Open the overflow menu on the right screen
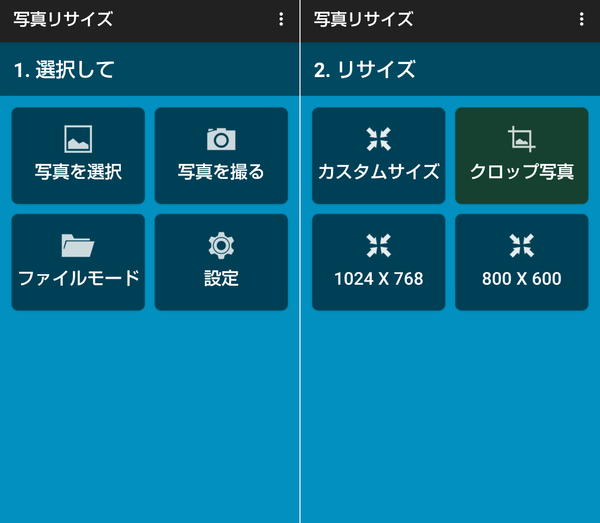The image size is (600, 523). click(x=581, y=19)
